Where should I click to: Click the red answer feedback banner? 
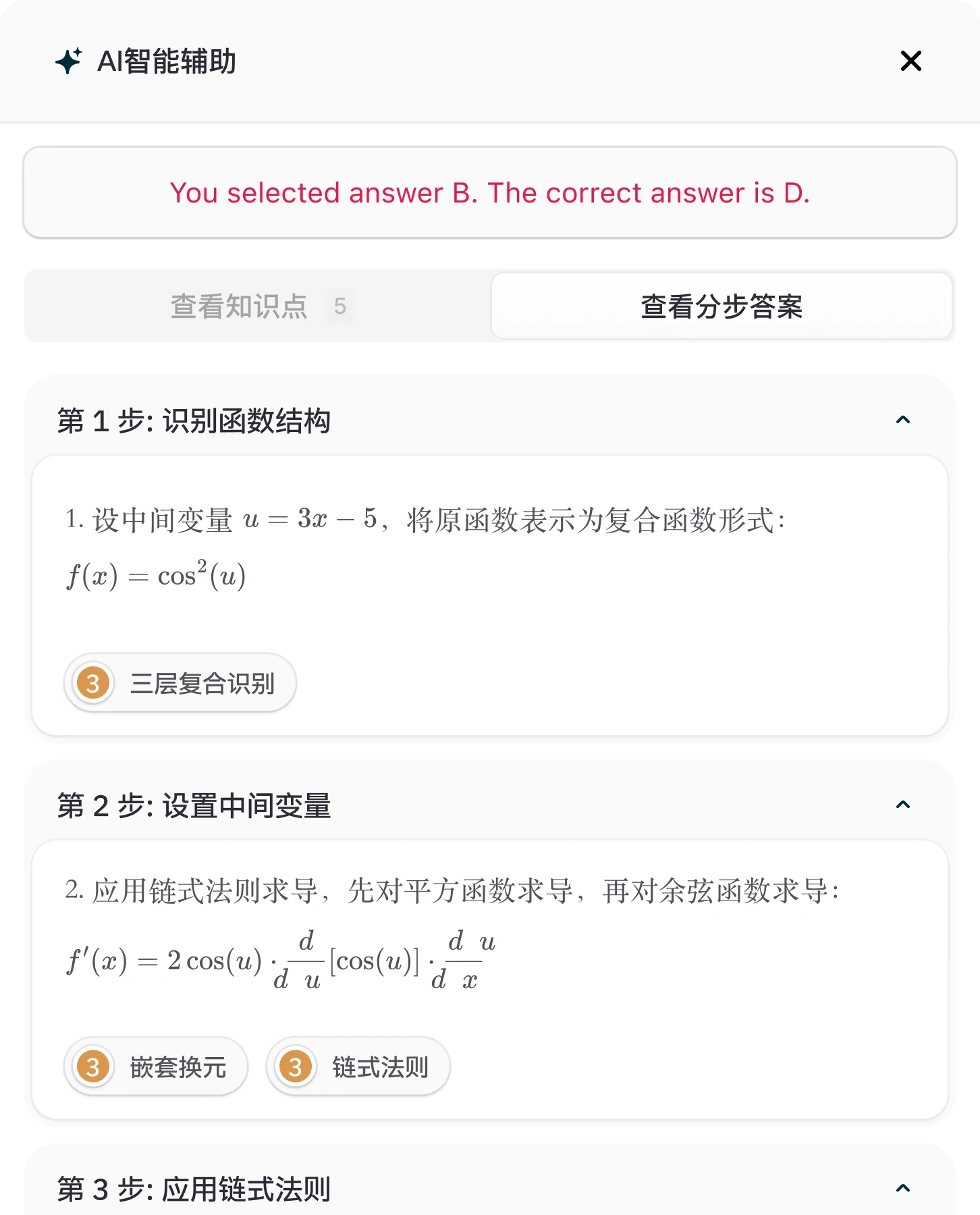[x=490, y=192]
